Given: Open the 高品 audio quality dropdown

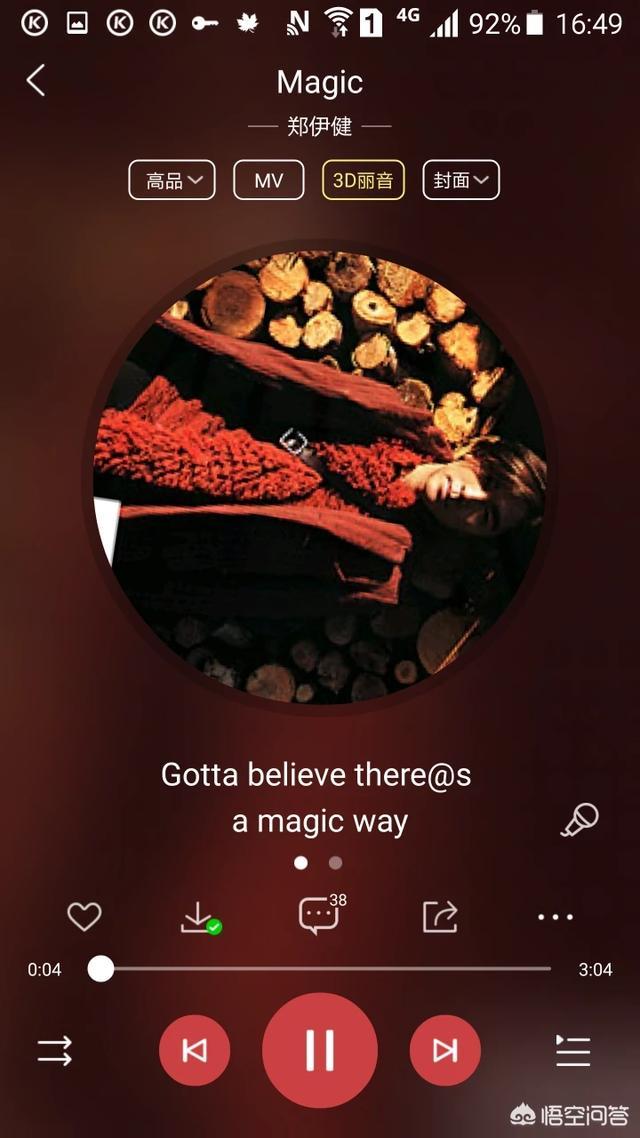Looking at the screenshot, I should pyautogui.click(x=172, y=180).
